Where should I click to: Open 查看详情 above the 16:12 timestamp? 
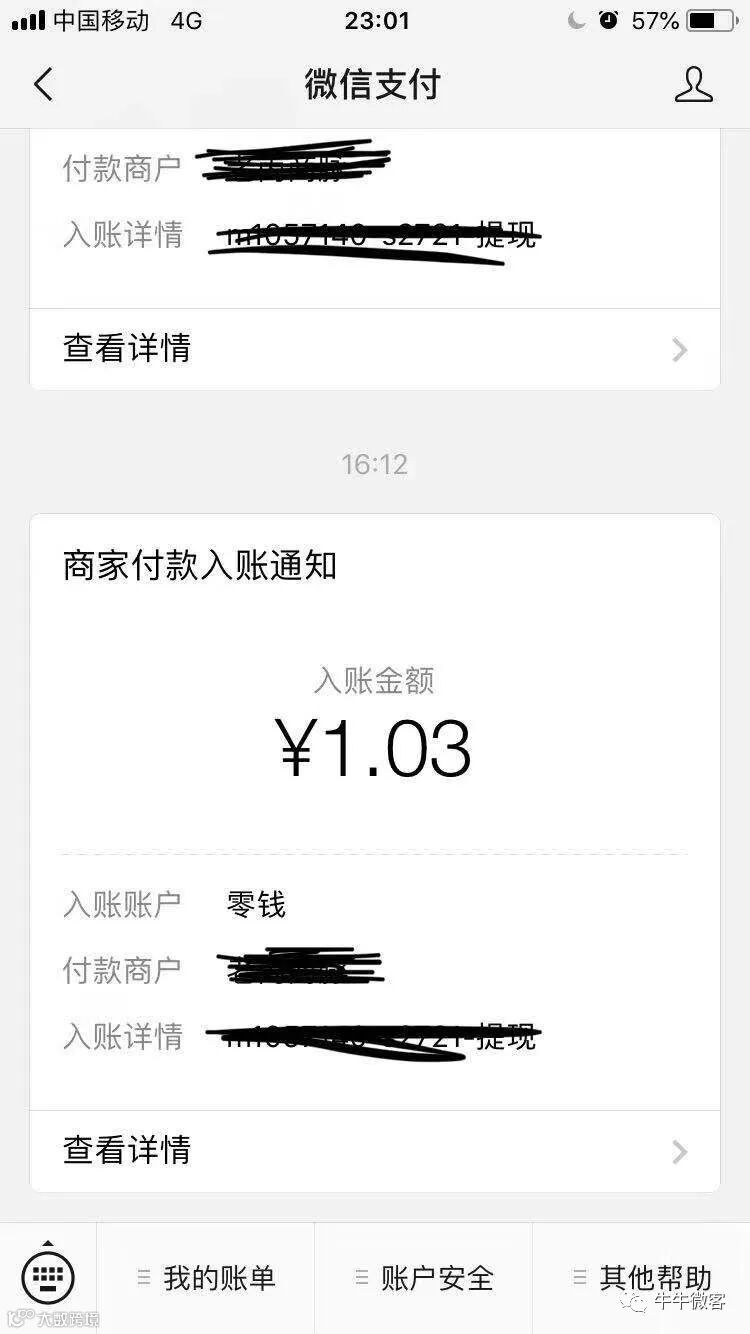(x=375, y=349)
